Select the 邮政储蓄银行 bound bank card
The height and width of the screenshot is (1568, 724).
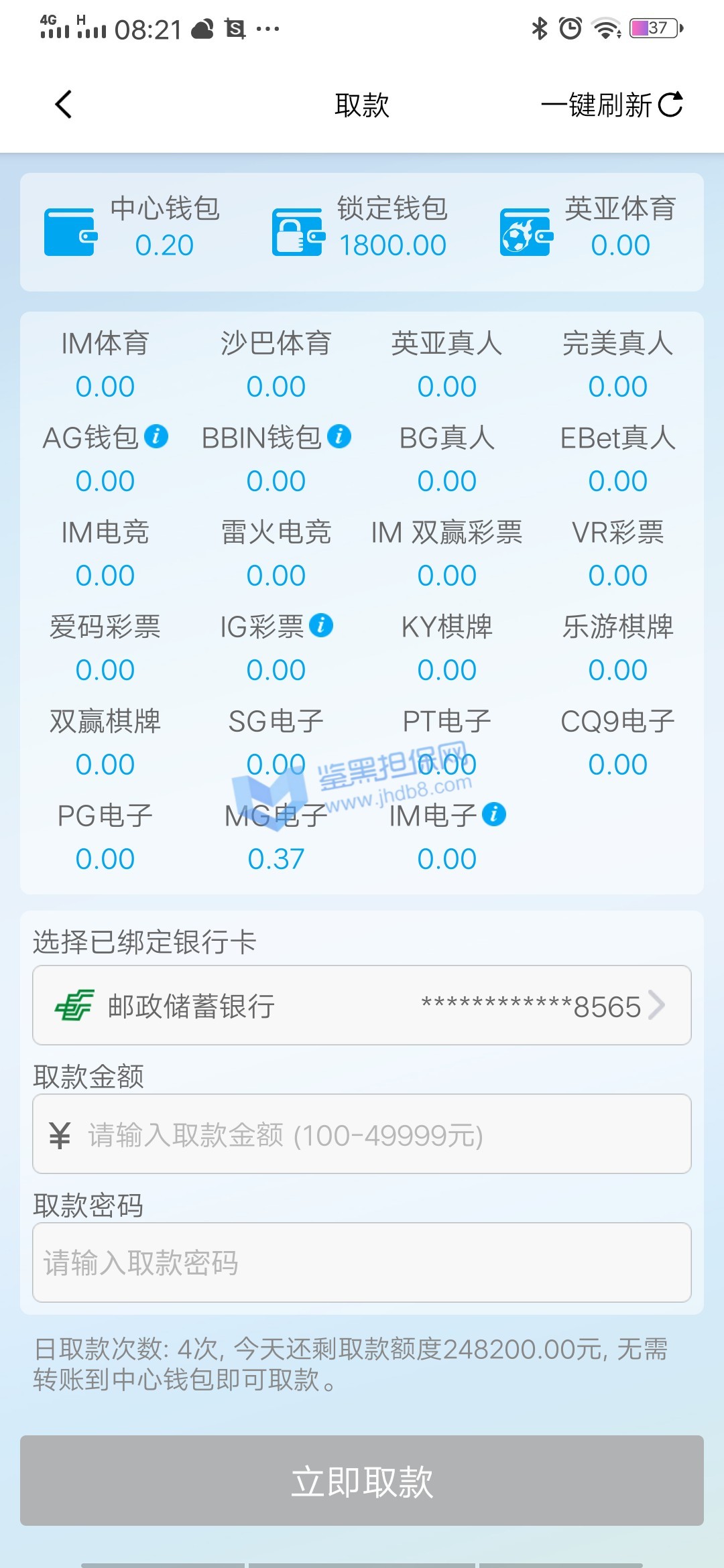(362, 1005)
